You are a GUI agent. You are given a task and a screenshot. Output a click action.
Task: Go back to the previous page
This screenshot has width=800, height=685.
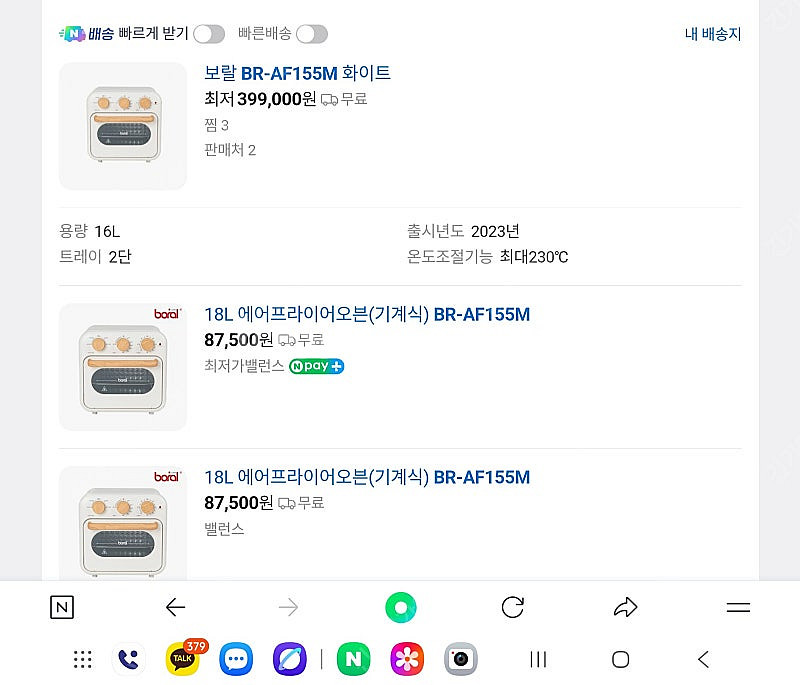pyautogui.click(x=176, y=607)
